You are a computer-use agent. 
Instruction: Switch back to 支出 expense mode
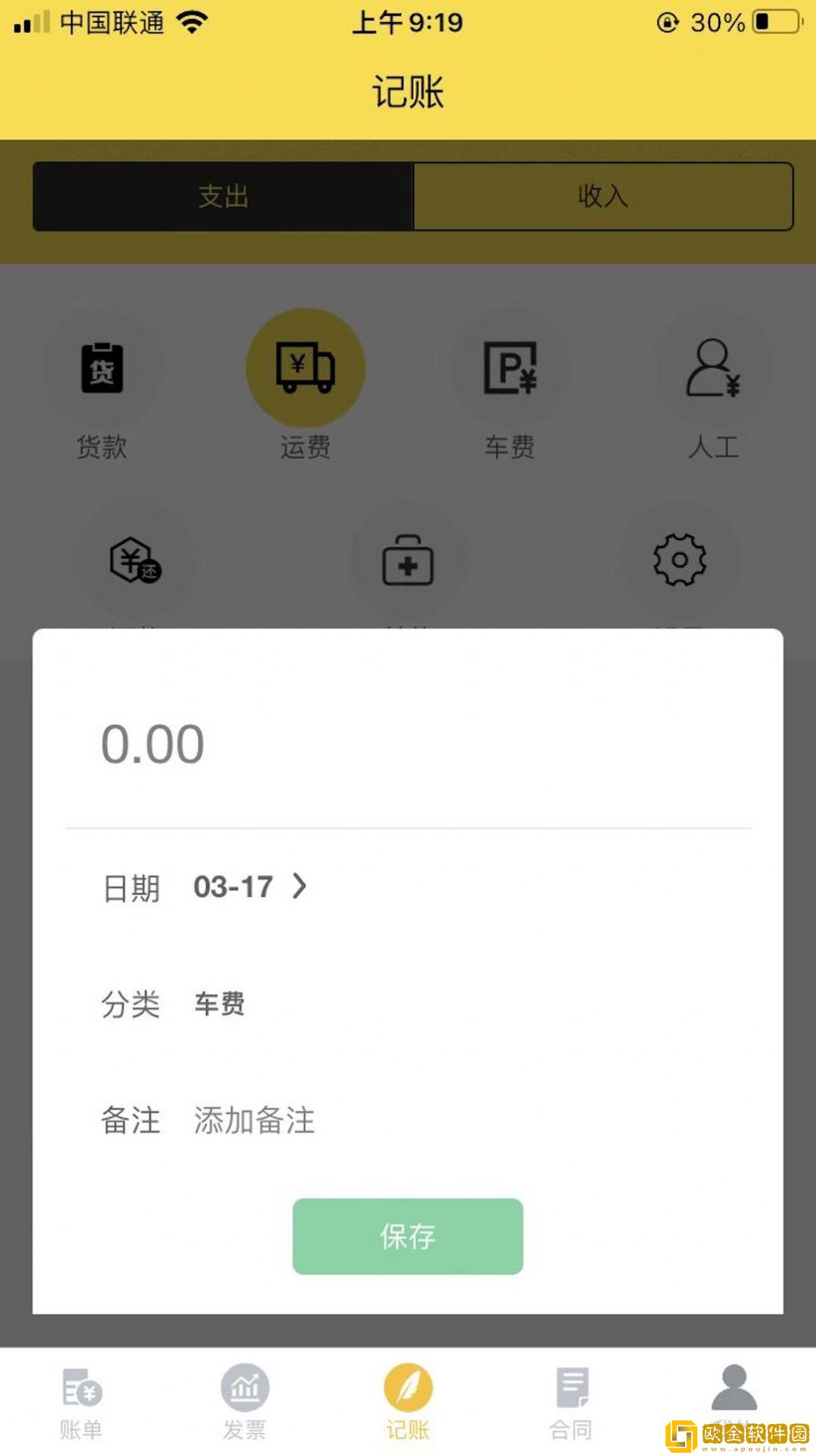pos(222,196)
